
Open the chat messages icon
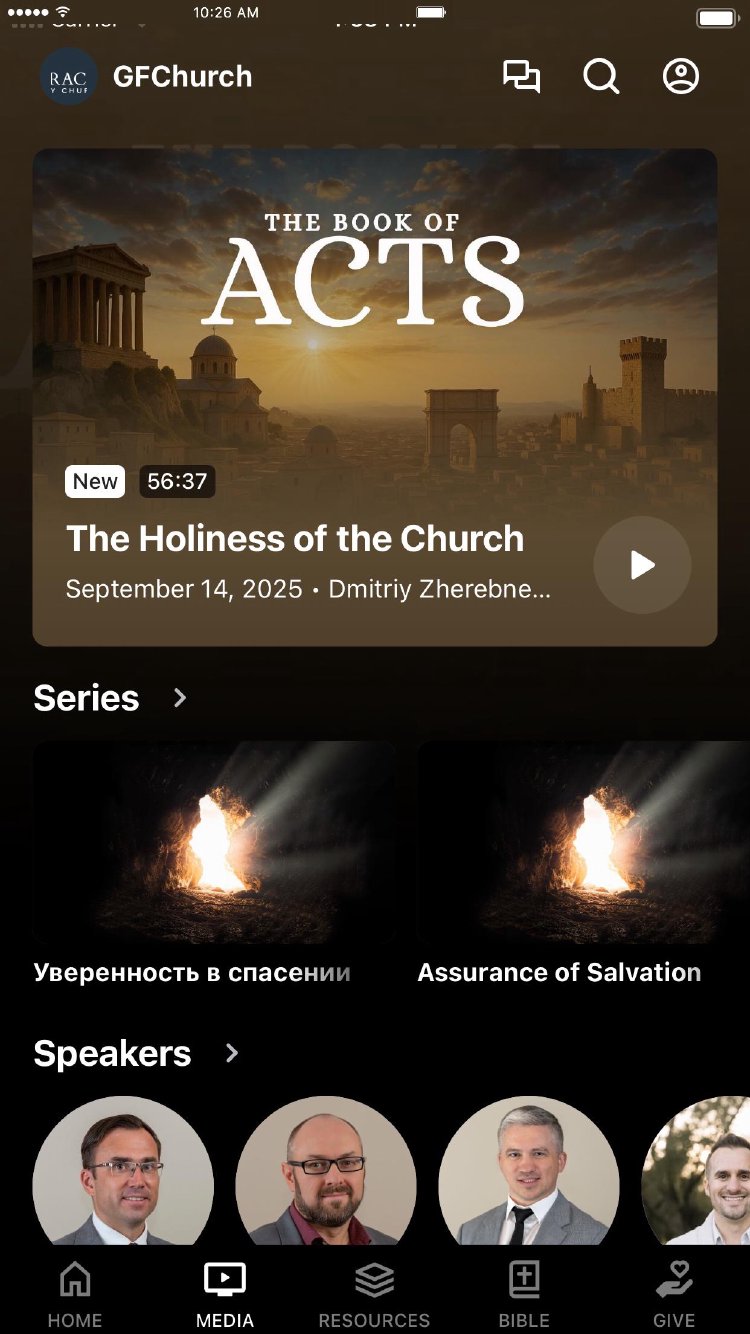pyautogui.click(x=521, y=77)
